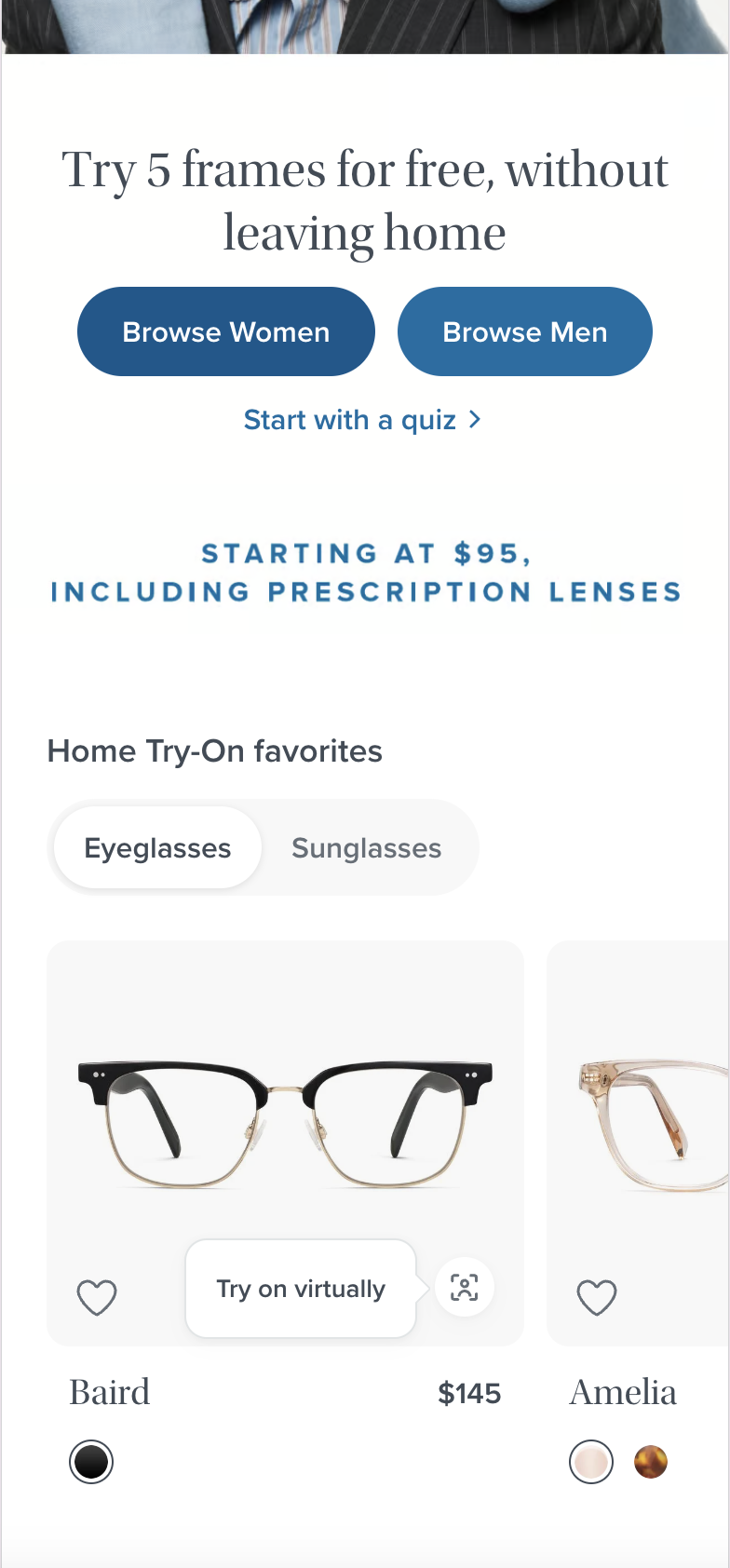
Task: Tap the Browse Men button
Action: (x=524, y=331)
